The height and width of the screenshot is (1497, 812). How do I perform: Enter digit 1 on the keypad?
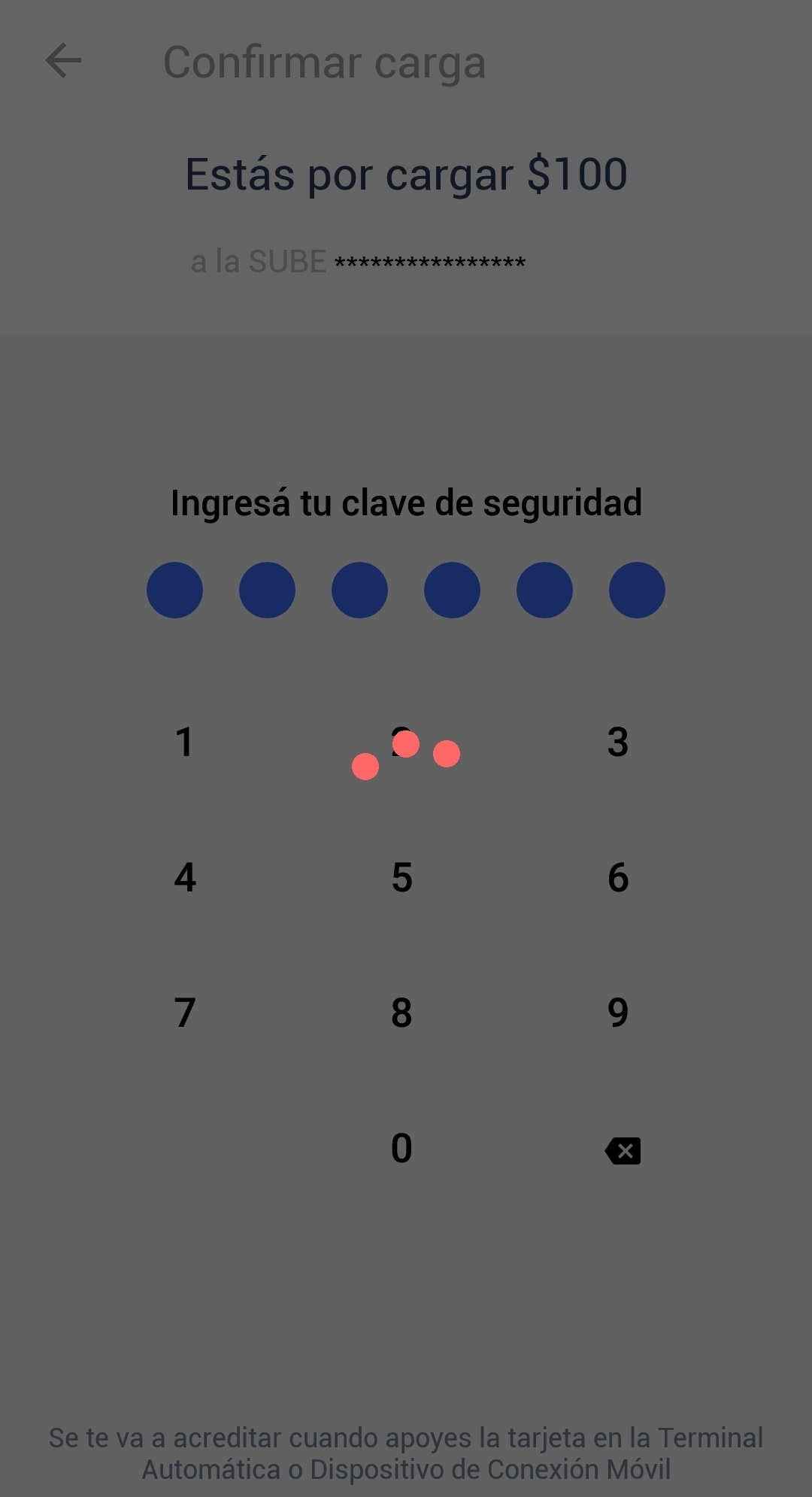[x=185, y=742]
